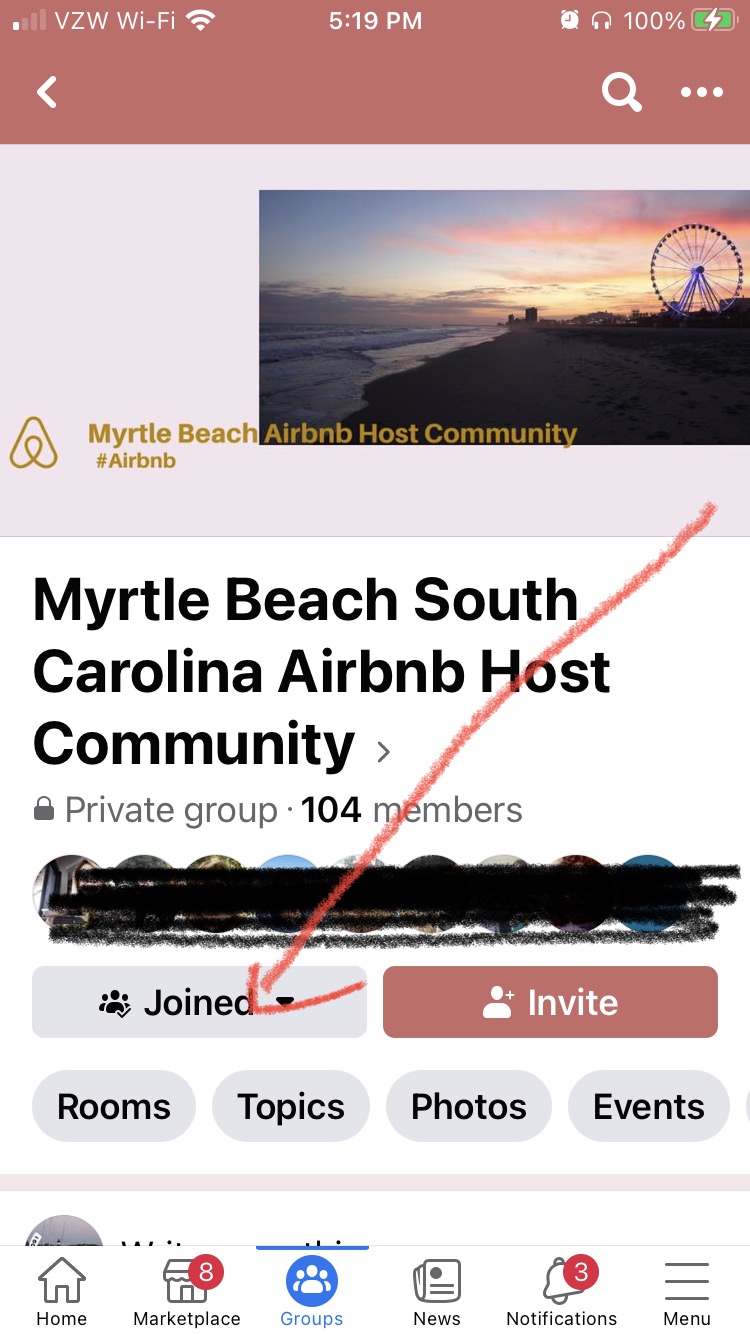The width and height of the screenshot is (750, 1334).
Task: Go back using the top-left arrow
Action: point(47,93)
